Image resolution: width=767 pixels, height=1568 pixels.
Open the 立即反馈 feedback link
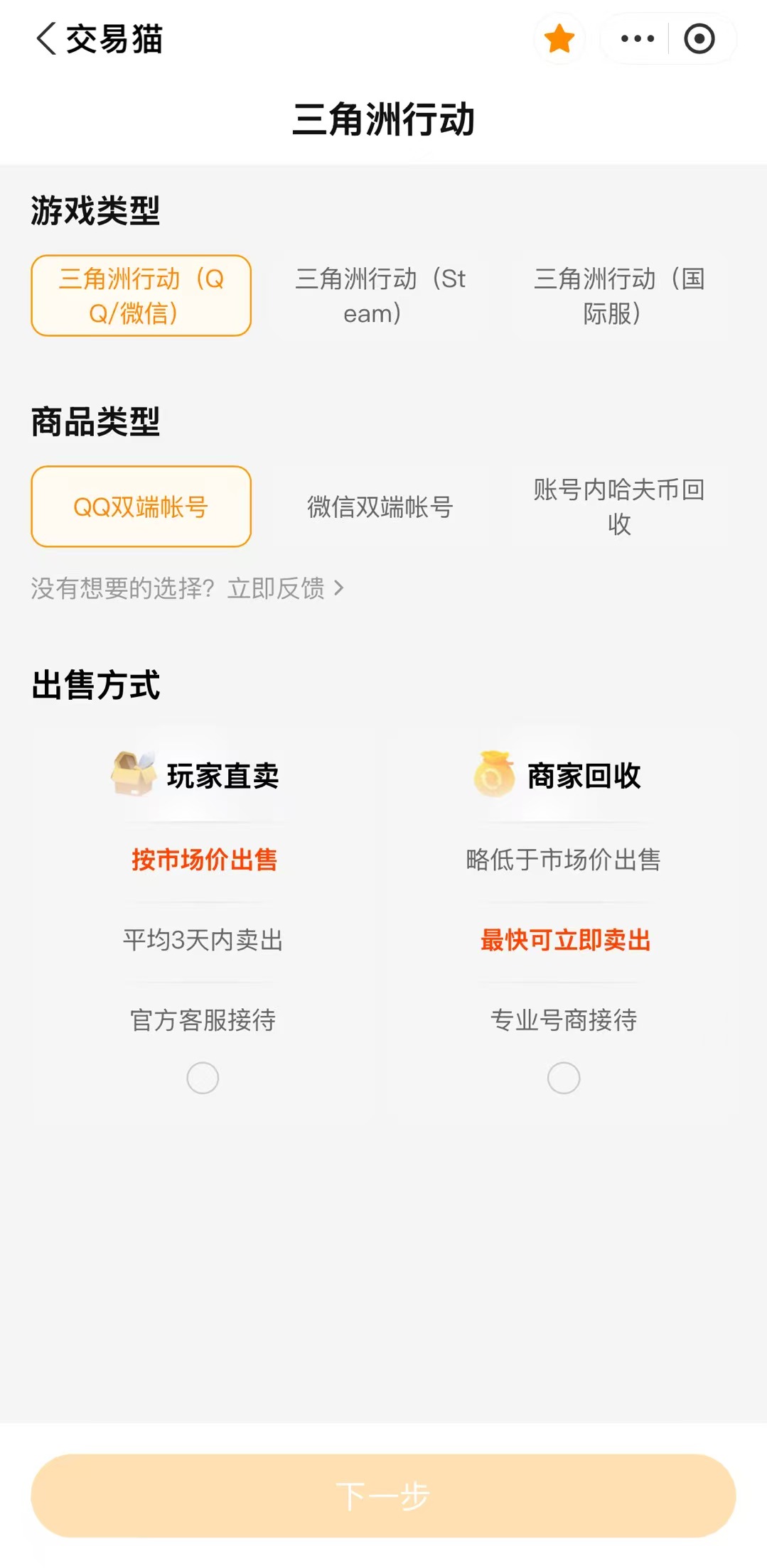(286, 588)
